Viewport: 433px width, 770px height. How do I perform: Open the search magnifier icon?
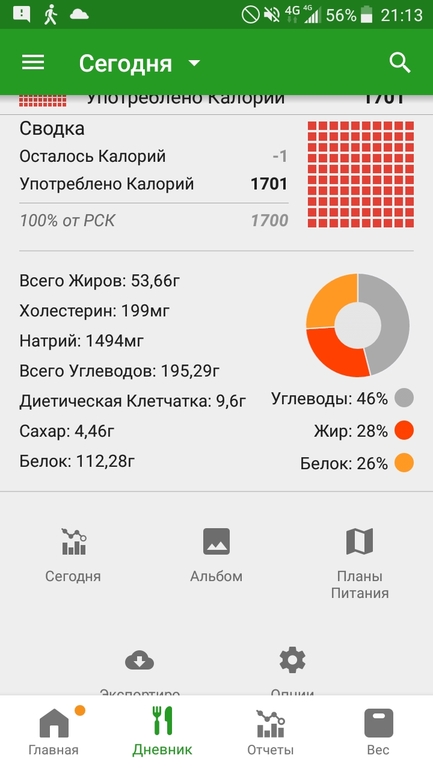tap(400, 63)
